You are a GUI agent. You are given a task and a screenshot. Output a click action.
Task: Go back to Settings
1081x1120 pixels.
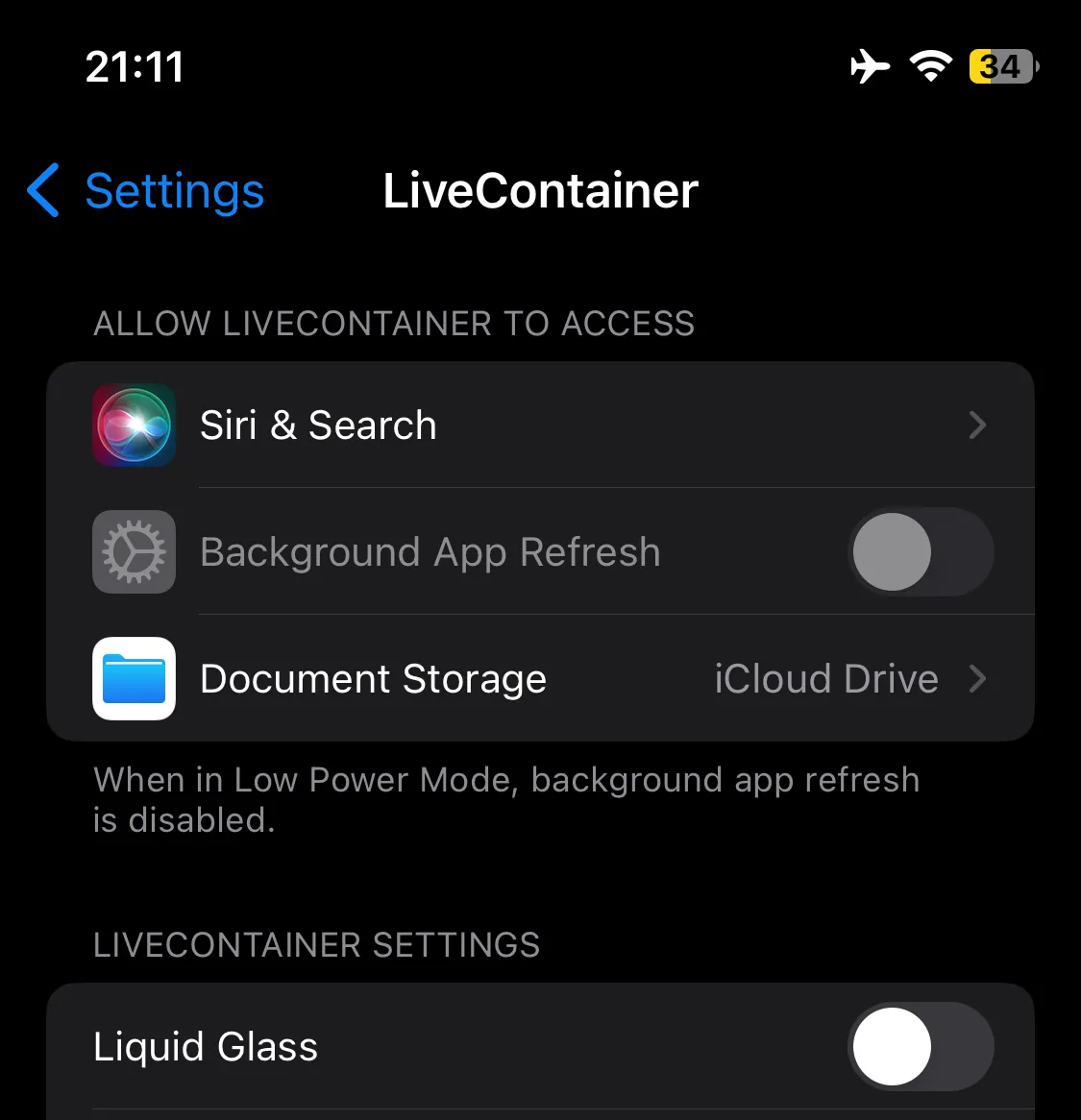[x=146, y=191]
